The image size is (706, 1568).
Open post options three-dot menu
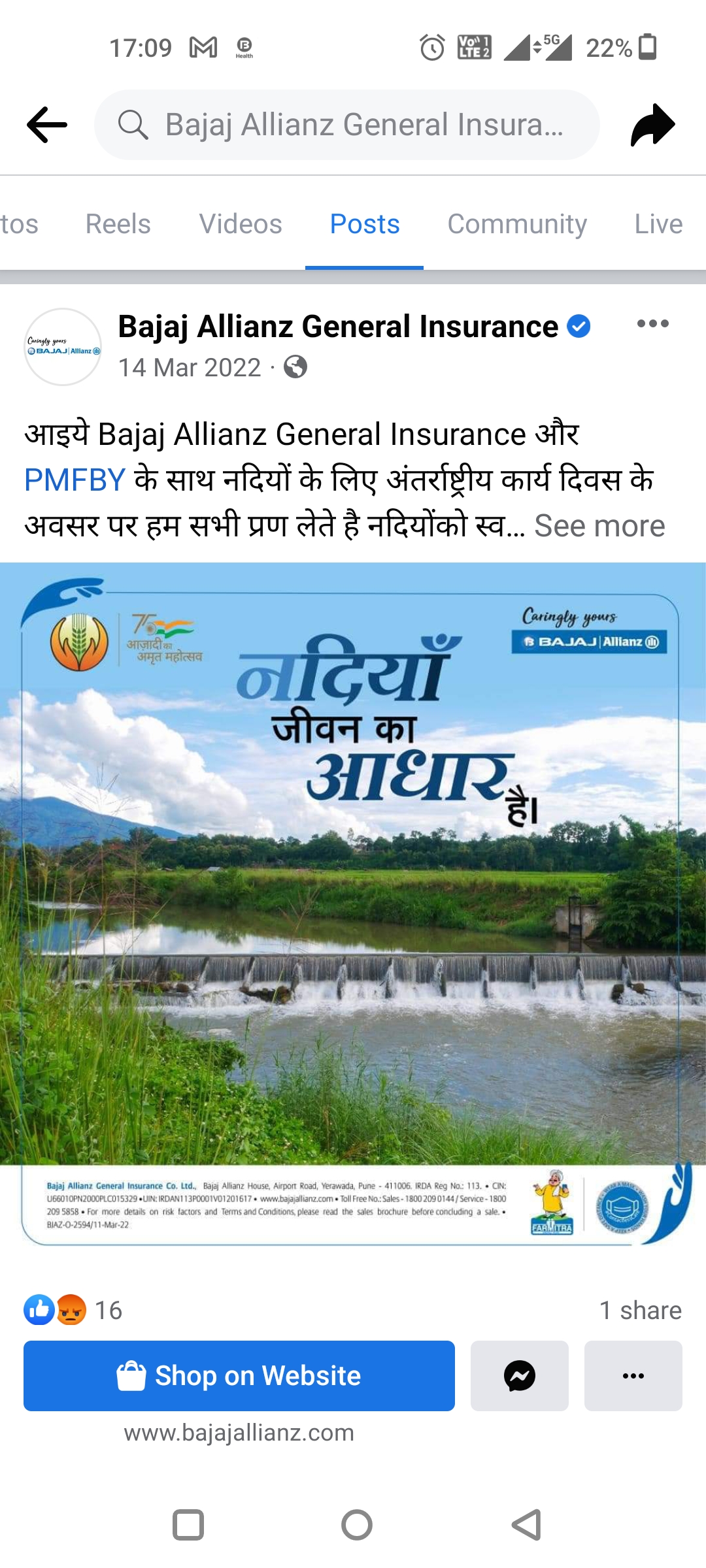pyautogui.click(x=652, y=324)
